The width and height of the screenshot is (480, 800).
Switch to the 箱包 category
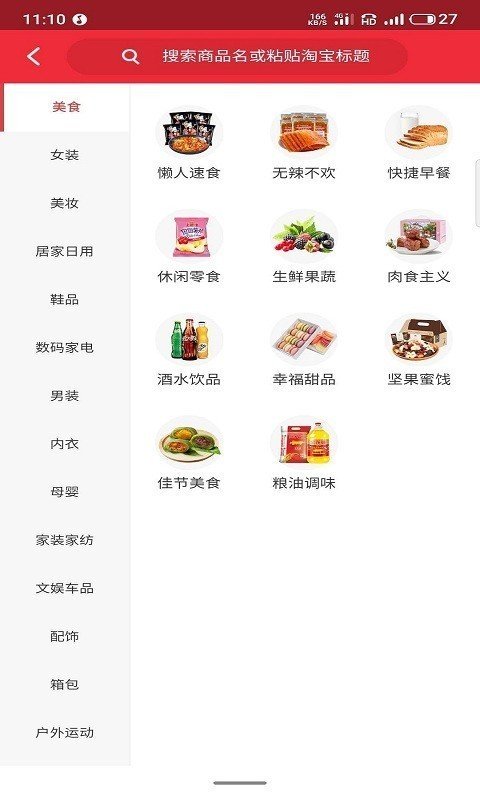click(65, 684)
